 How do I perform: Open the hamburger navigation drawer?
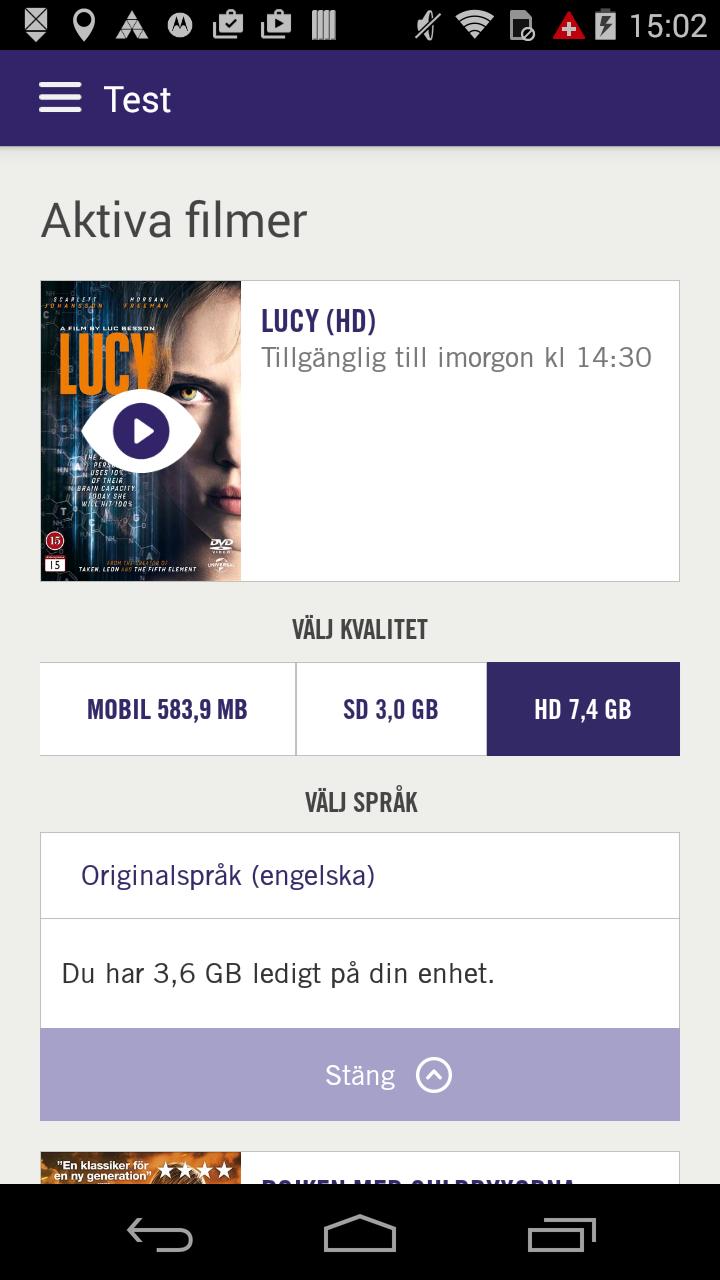click(x=60, y=98)
